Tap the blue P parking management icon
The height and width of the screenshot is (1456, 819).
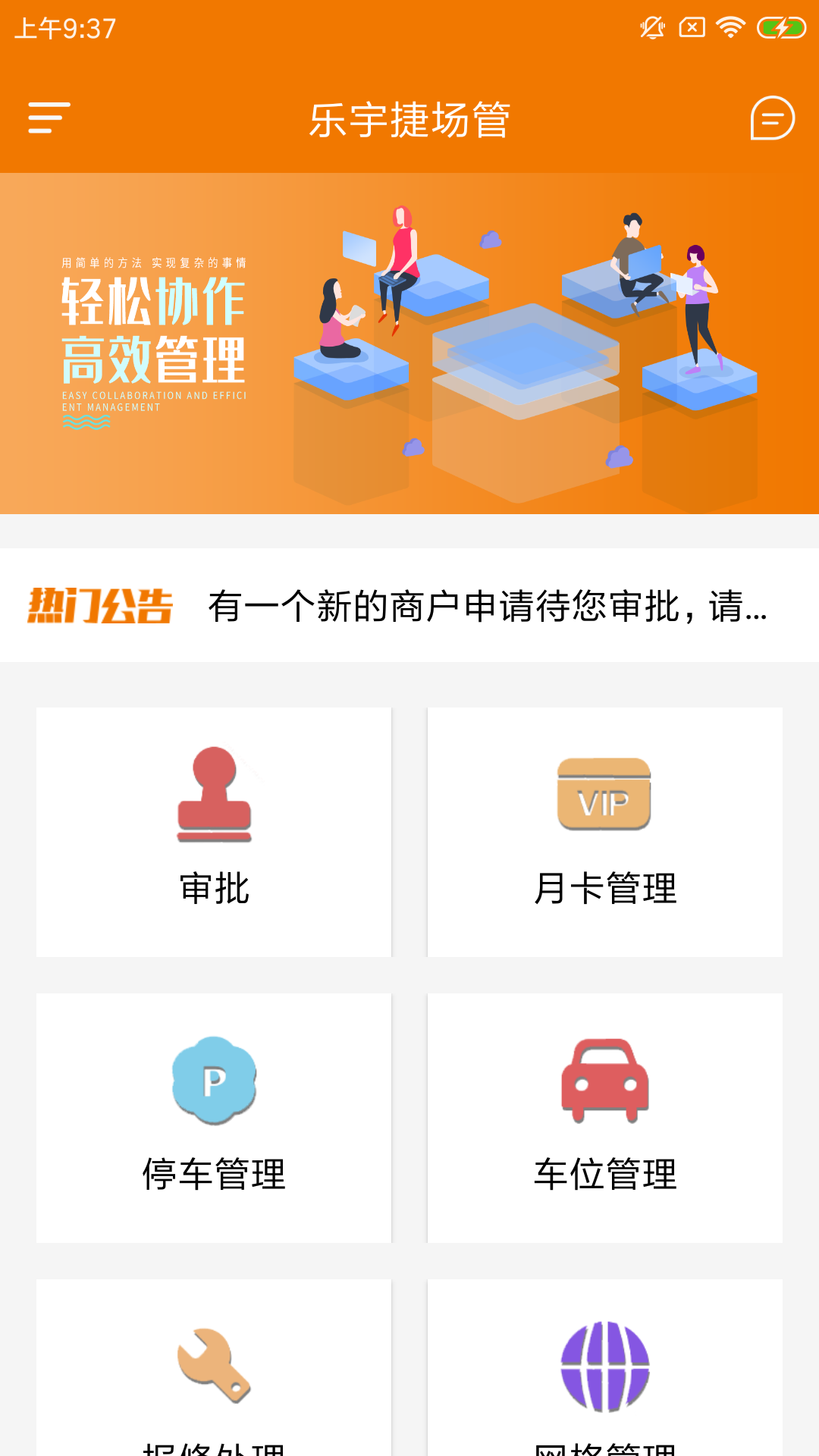pyautogui.click(x=215, y=1080)
